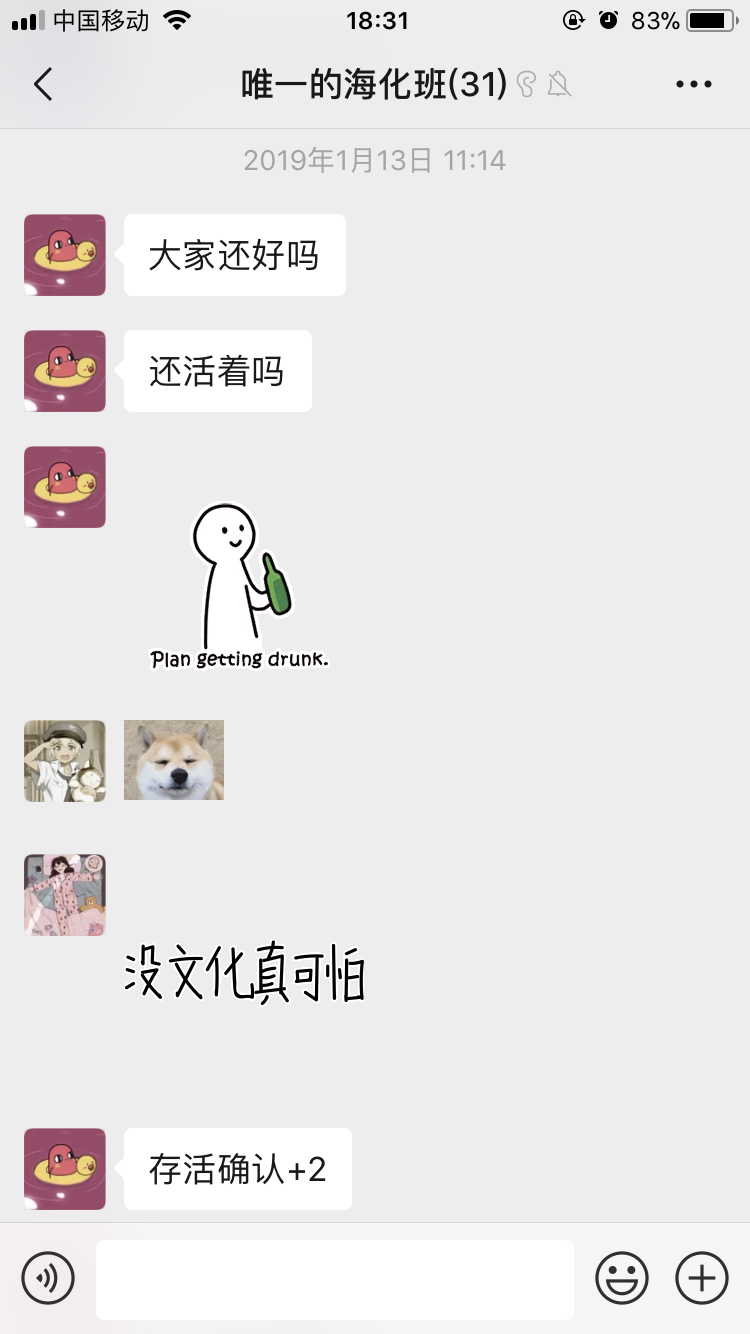
Task: Go back to the chat list
Action: [x=42, y=85]
